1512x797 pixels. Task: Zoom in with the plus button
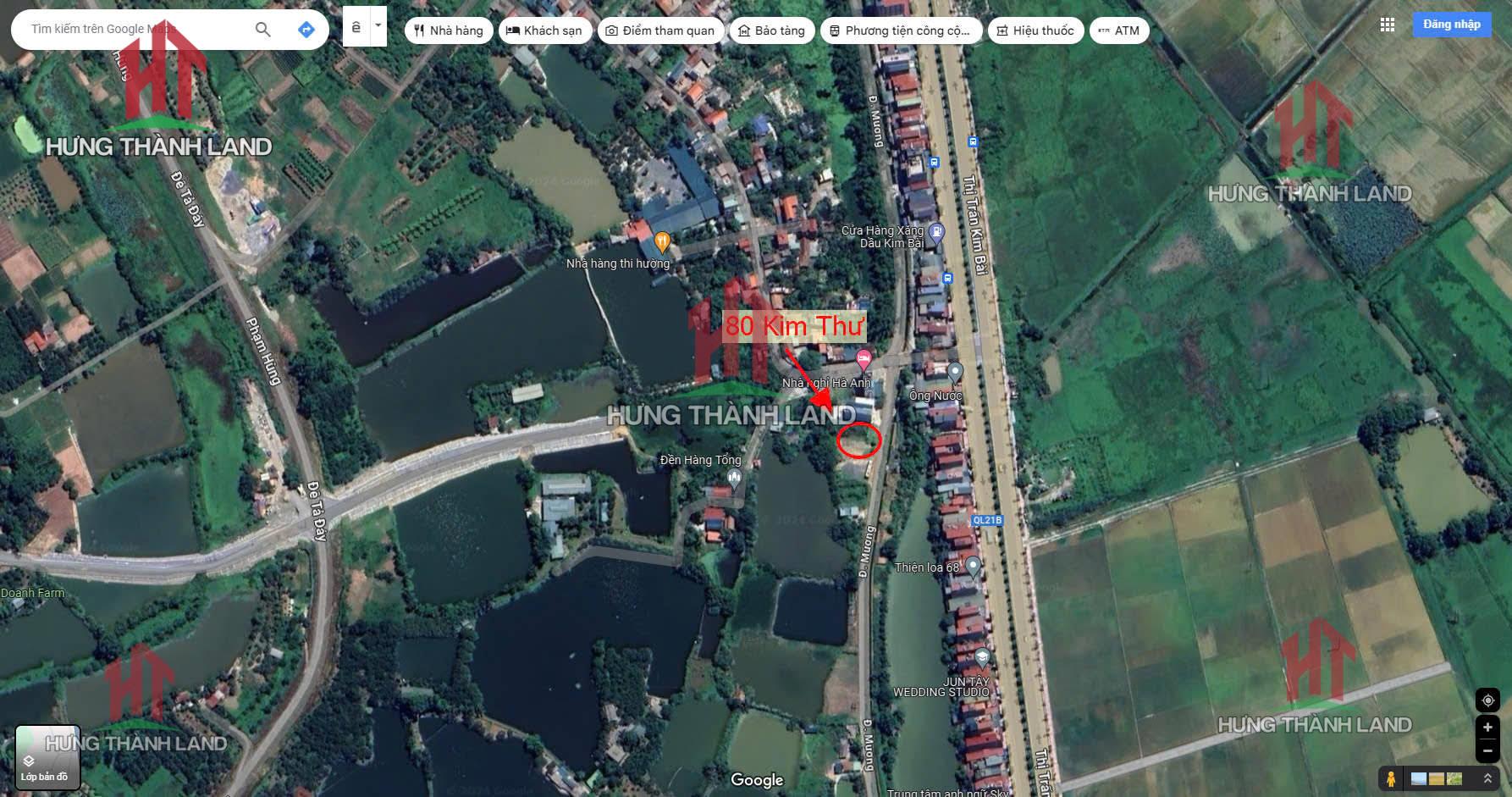coord(1487,728)
